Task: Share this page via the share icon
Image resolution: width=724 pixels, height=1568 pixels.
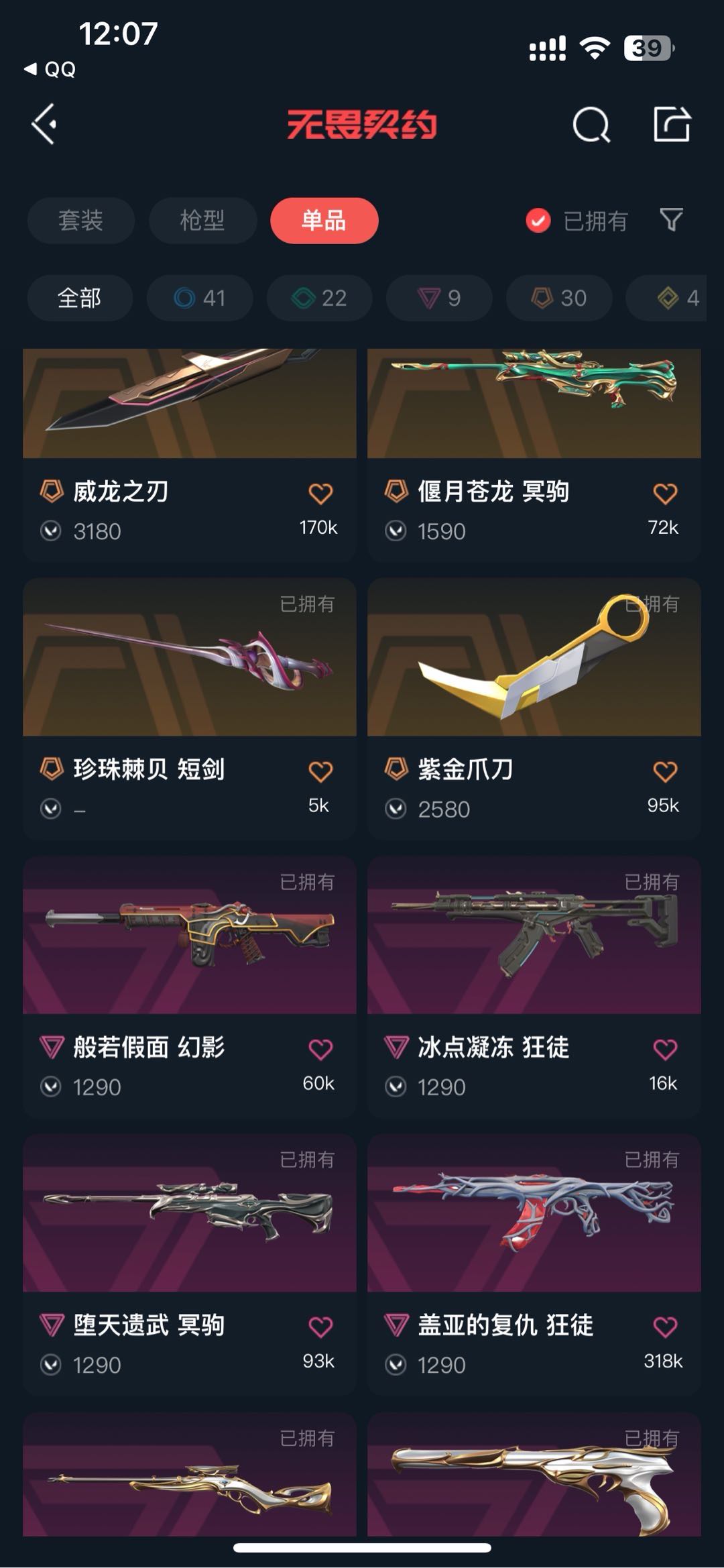Action: tap(672, 124)
